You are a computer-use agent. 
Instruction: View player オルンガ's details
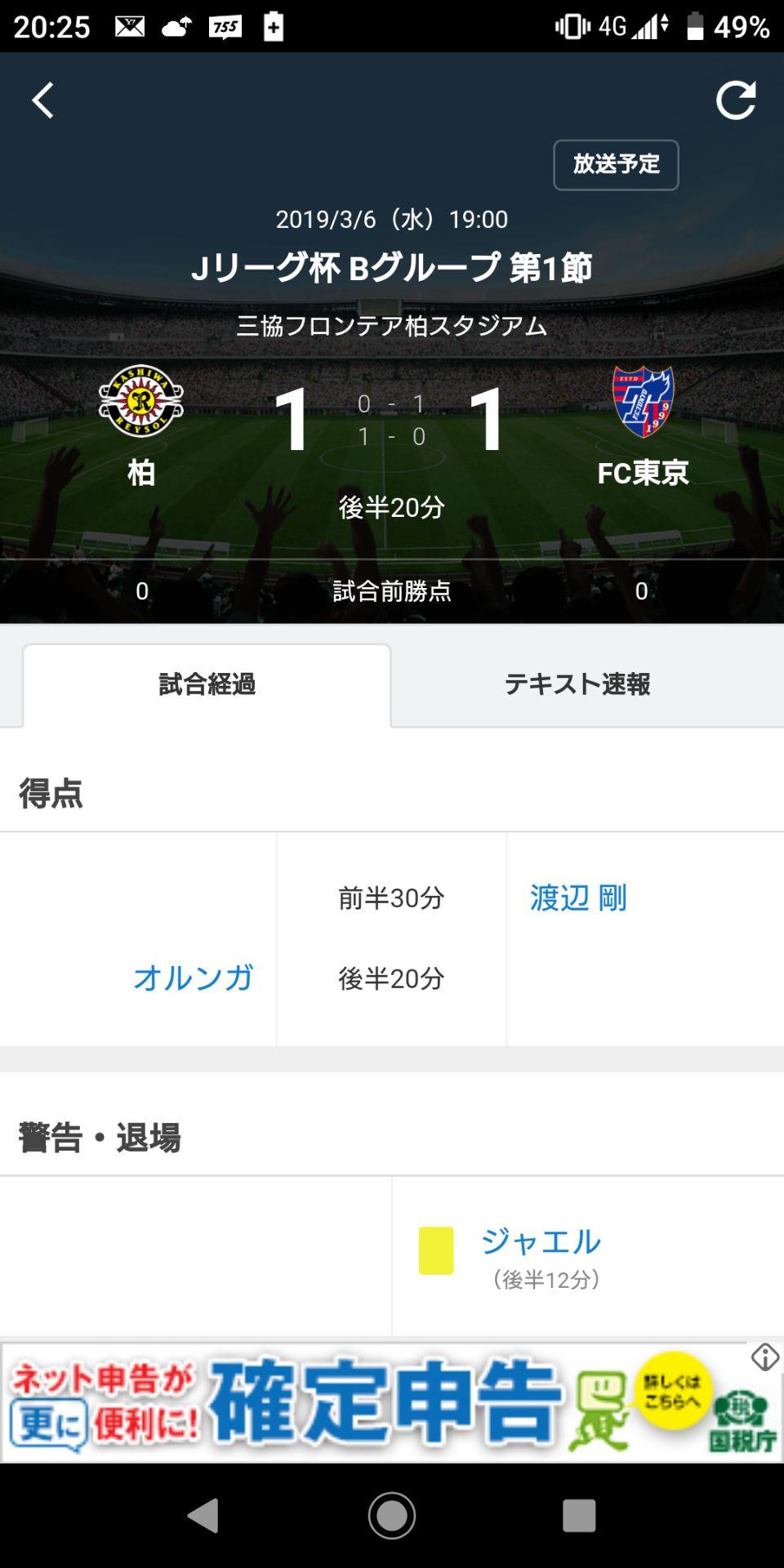point(194,978)
